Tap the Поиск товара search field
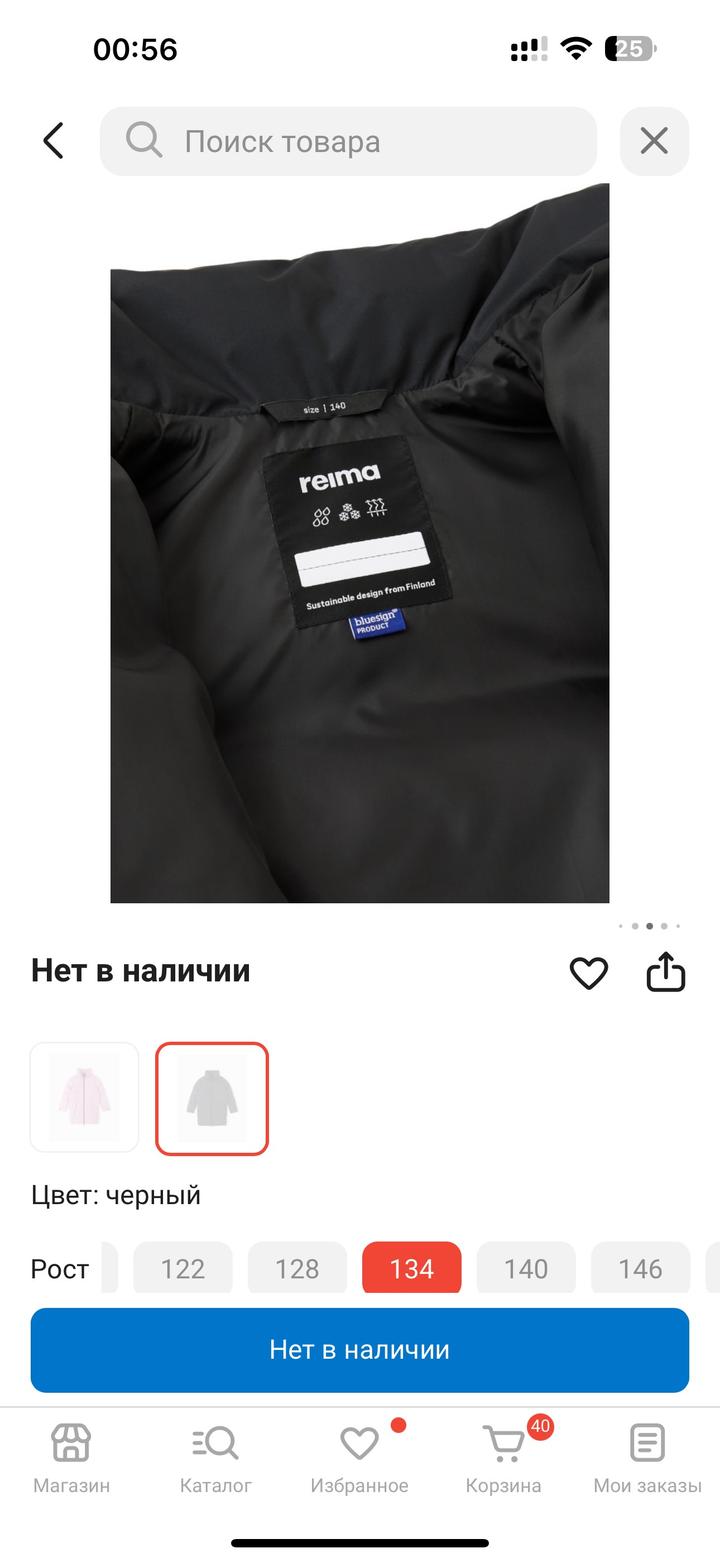 coord(348,141)
